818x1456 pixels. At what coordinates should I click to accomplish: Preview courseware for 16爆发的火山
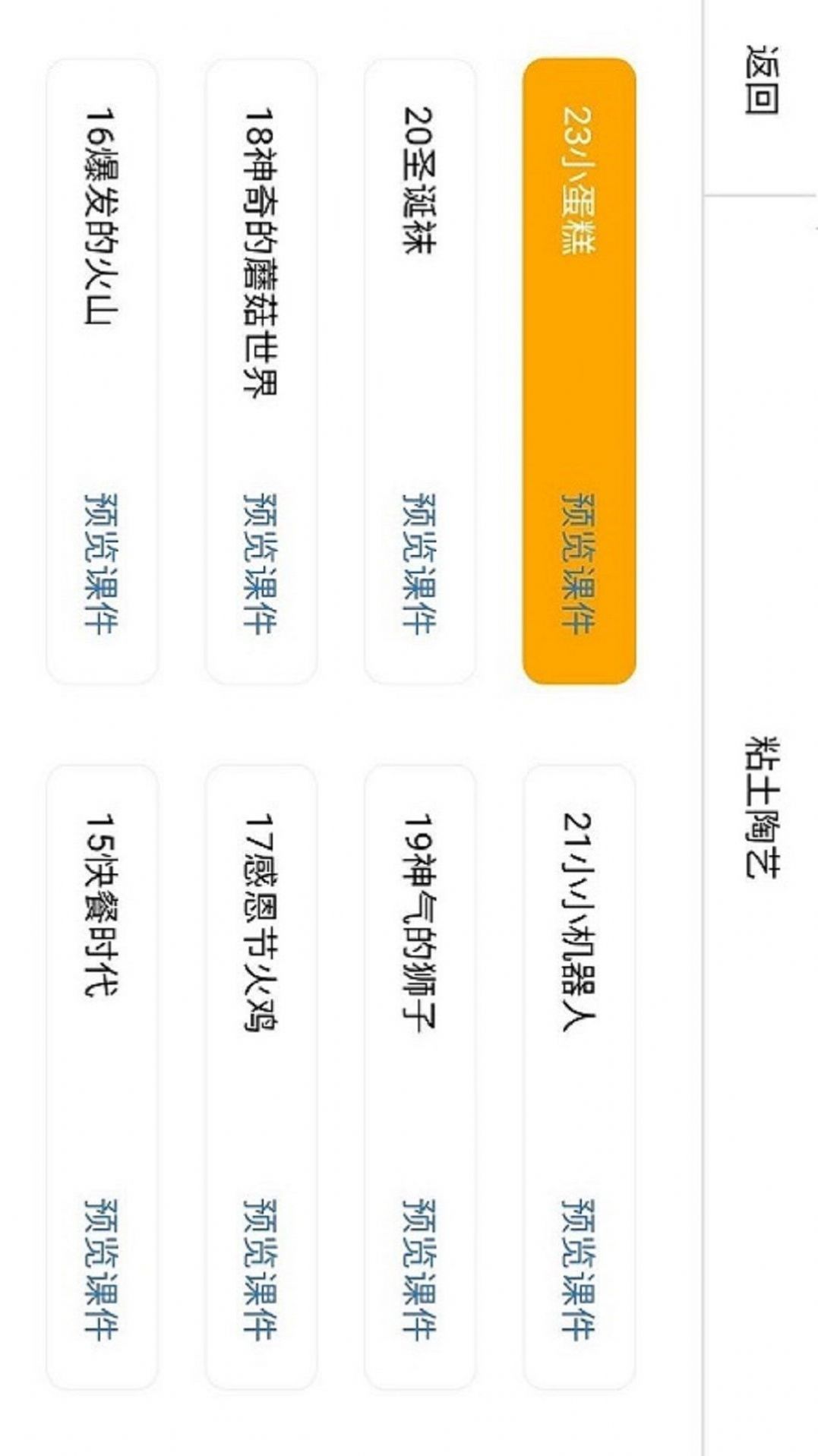click(x=102, y=563)
